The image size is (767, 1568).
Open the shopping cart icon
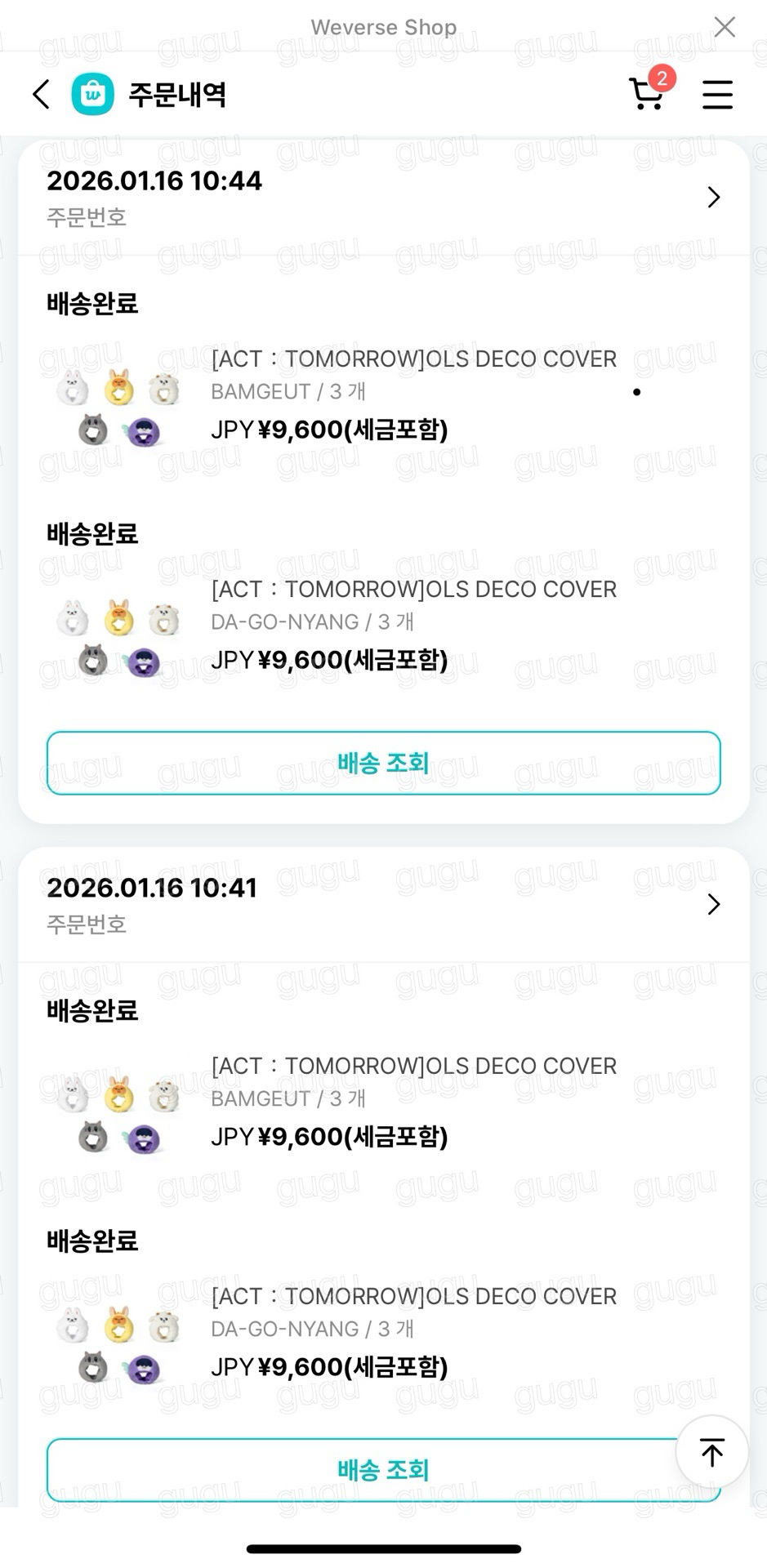[x=647, y=96]
